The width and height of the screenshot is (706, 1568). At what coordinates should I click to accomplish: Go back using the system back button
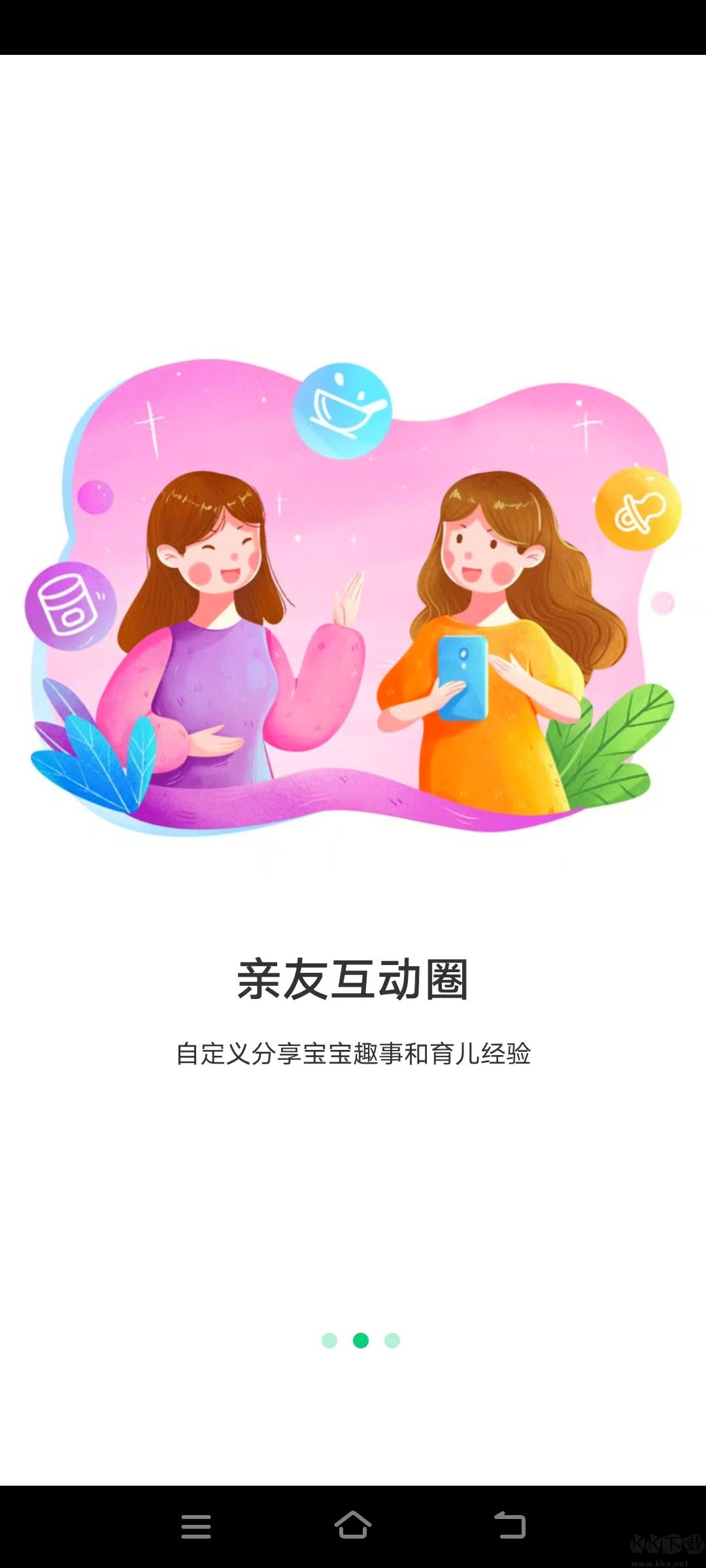510,1526
